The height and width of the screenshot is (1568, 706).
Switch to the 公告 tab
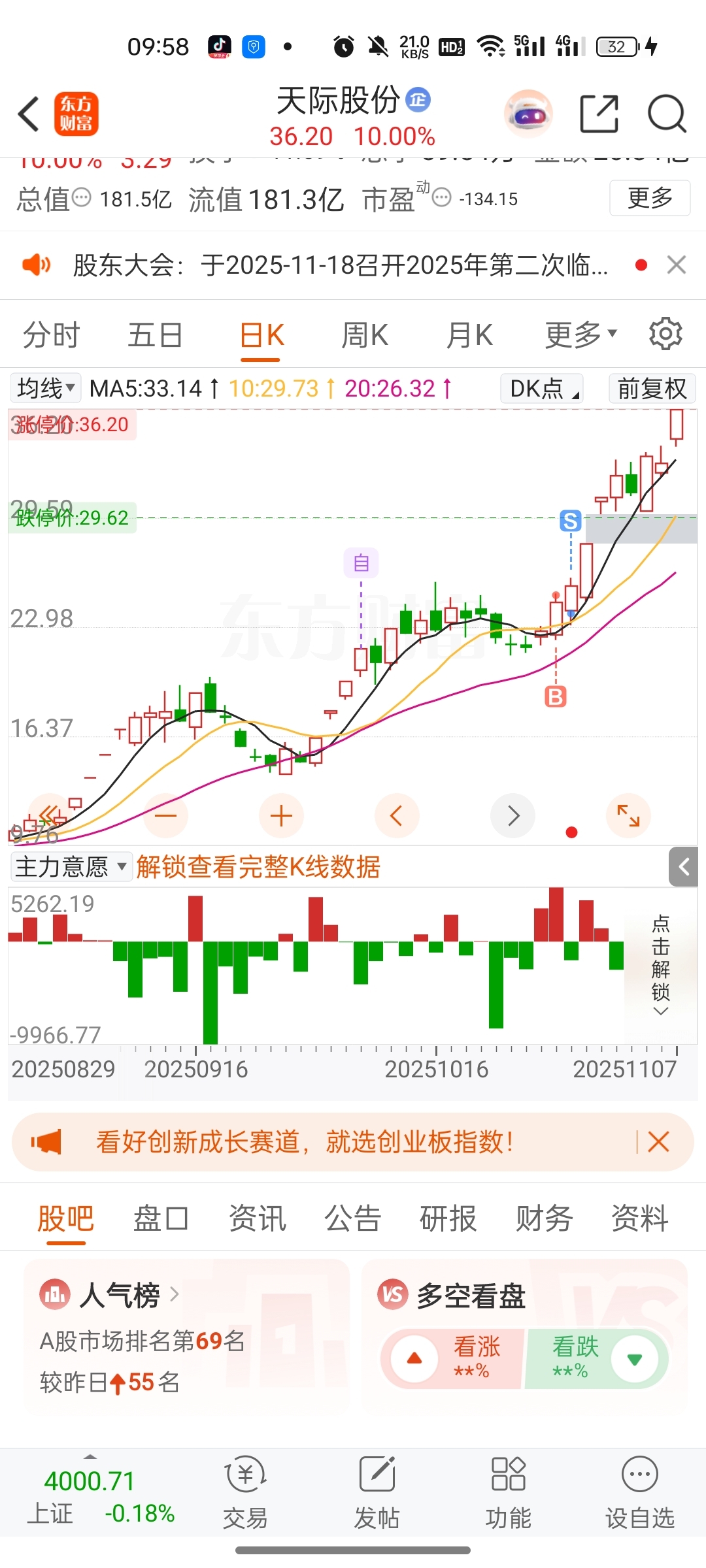353,1218
